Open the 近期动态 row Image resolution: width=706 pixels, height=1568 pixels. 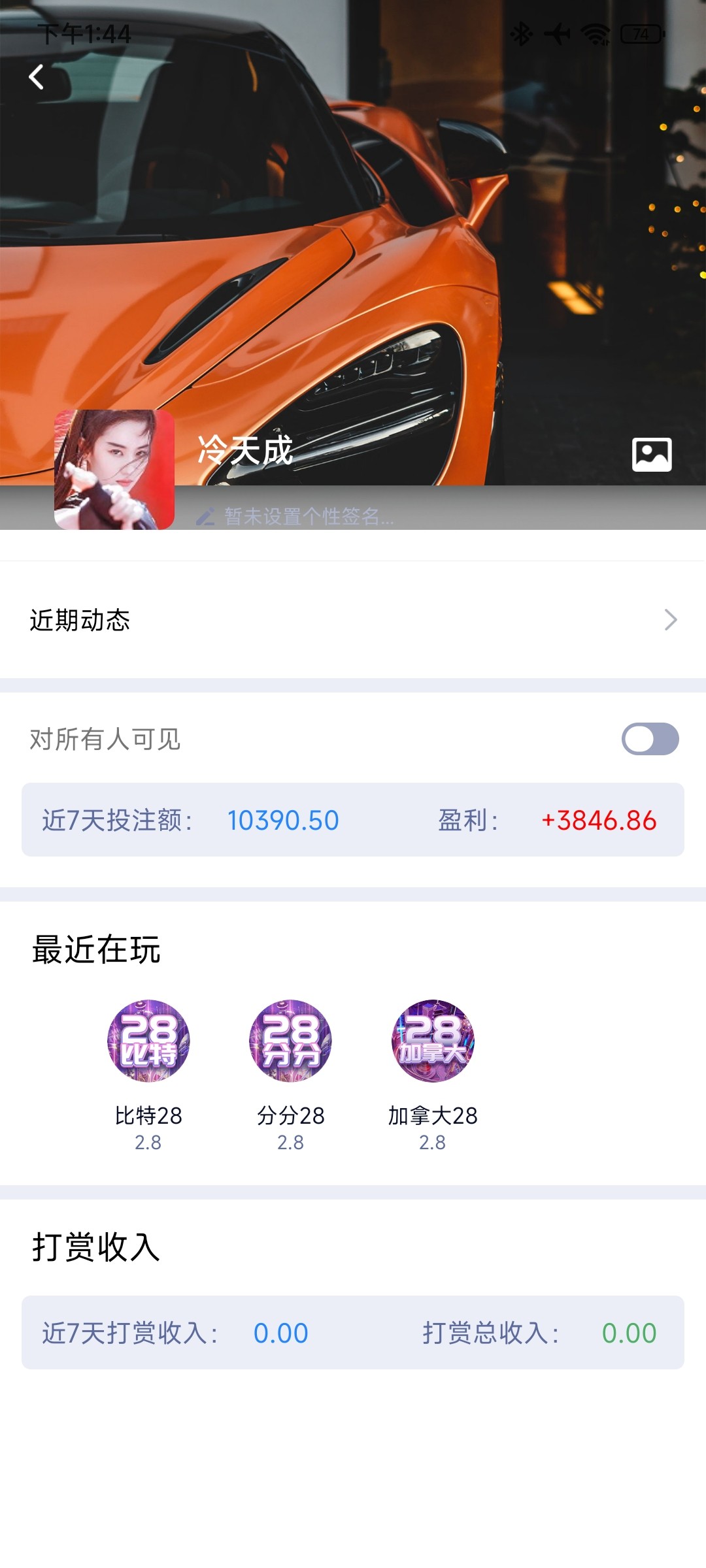pos(353,619)
